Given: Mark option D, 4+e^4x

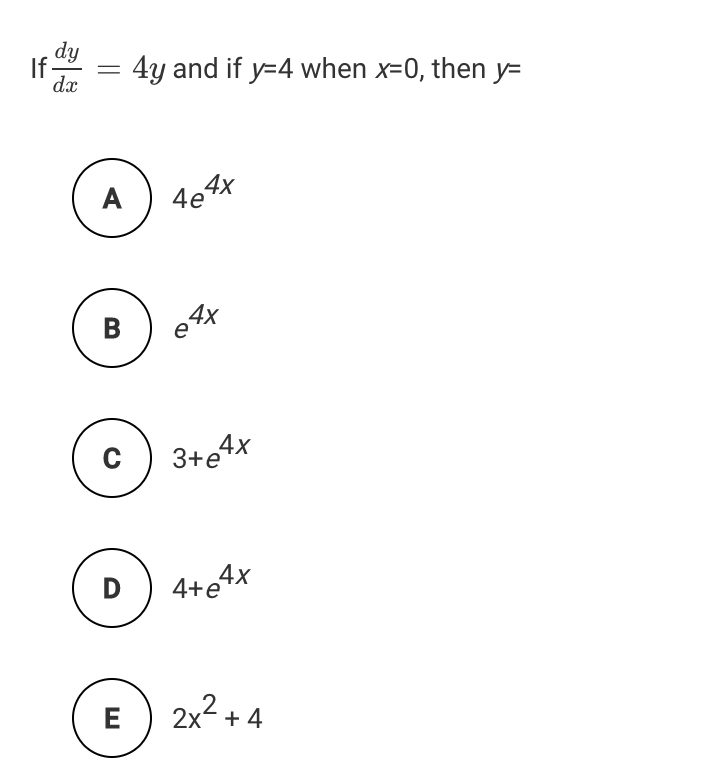Looking at the screenshot, I should pyautogui.click(x=112, y=588).
